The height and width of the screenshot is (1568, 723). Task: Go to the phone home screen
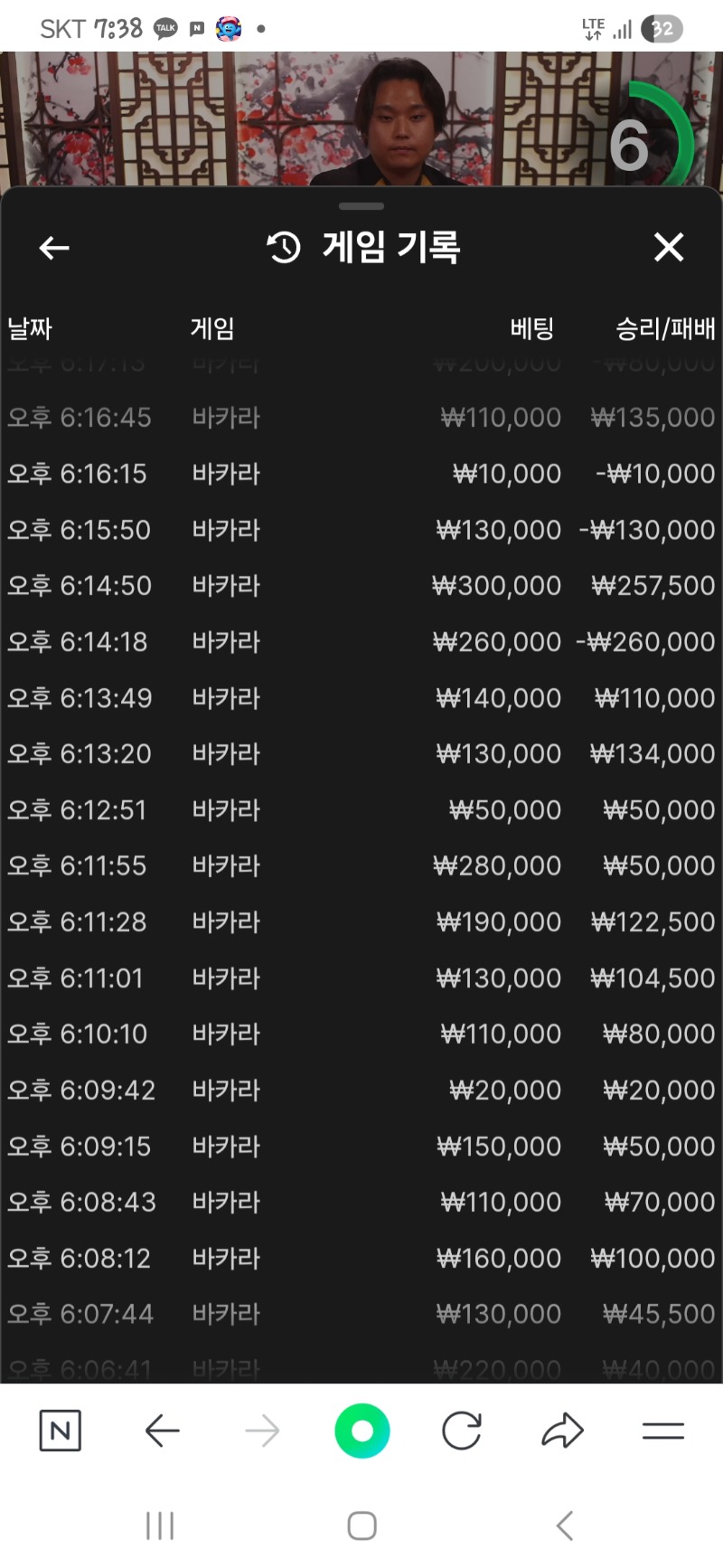click(x=361, y=1525)
